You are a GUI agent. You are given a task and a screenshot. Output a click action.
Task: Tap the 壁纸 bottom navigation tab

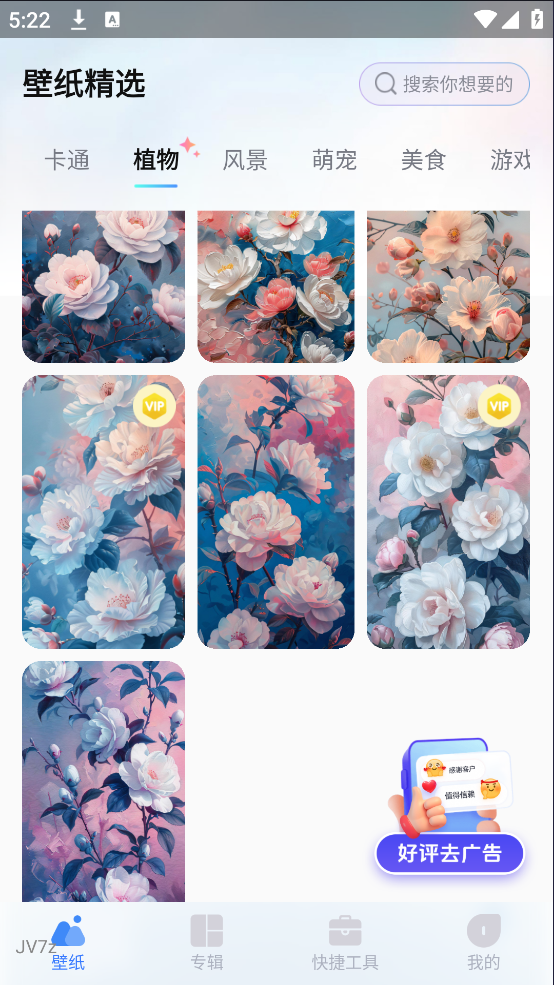tap(68, 942)
